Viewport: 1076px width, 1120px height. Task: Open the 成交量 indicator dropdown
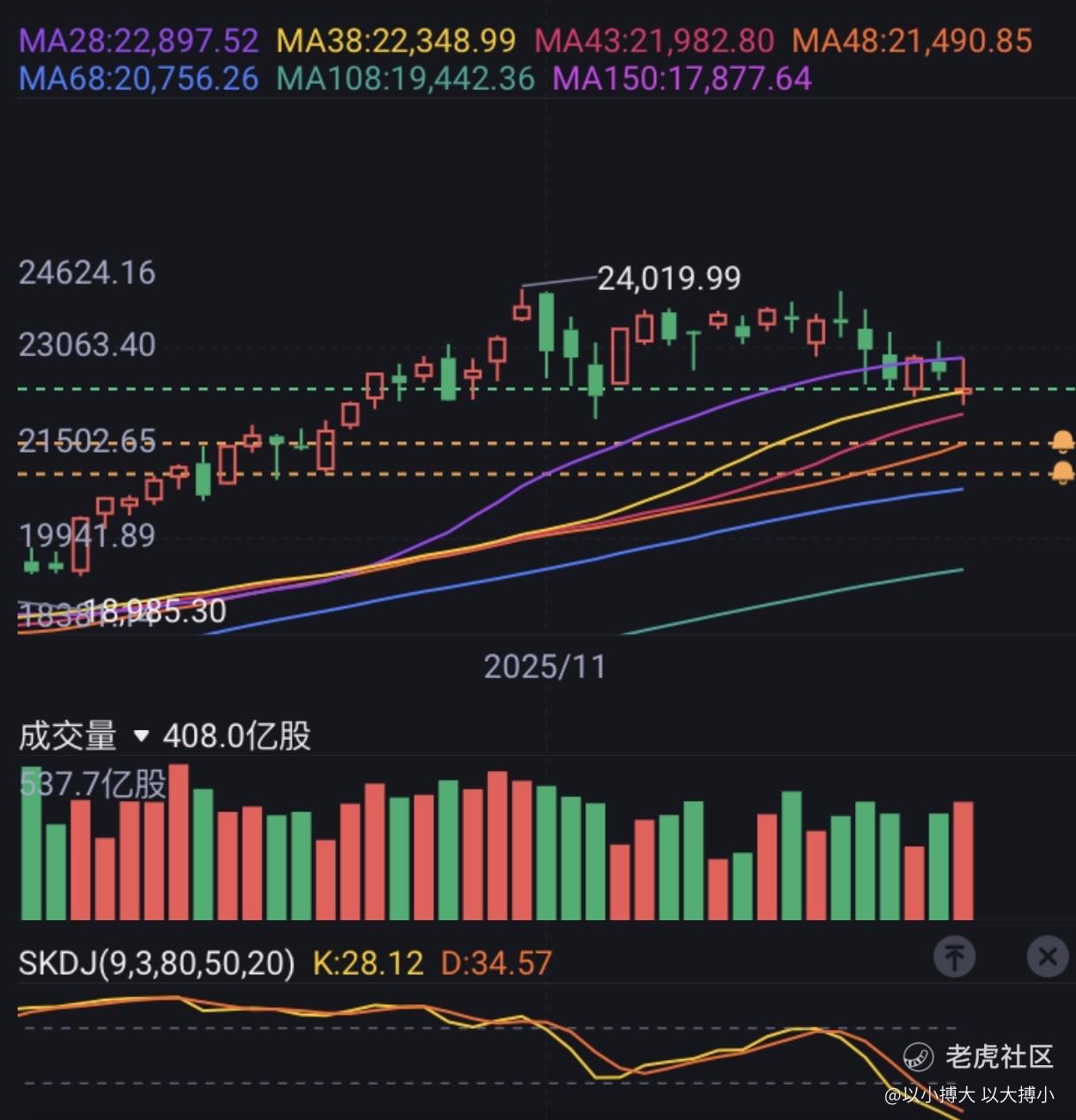[141, 735]
